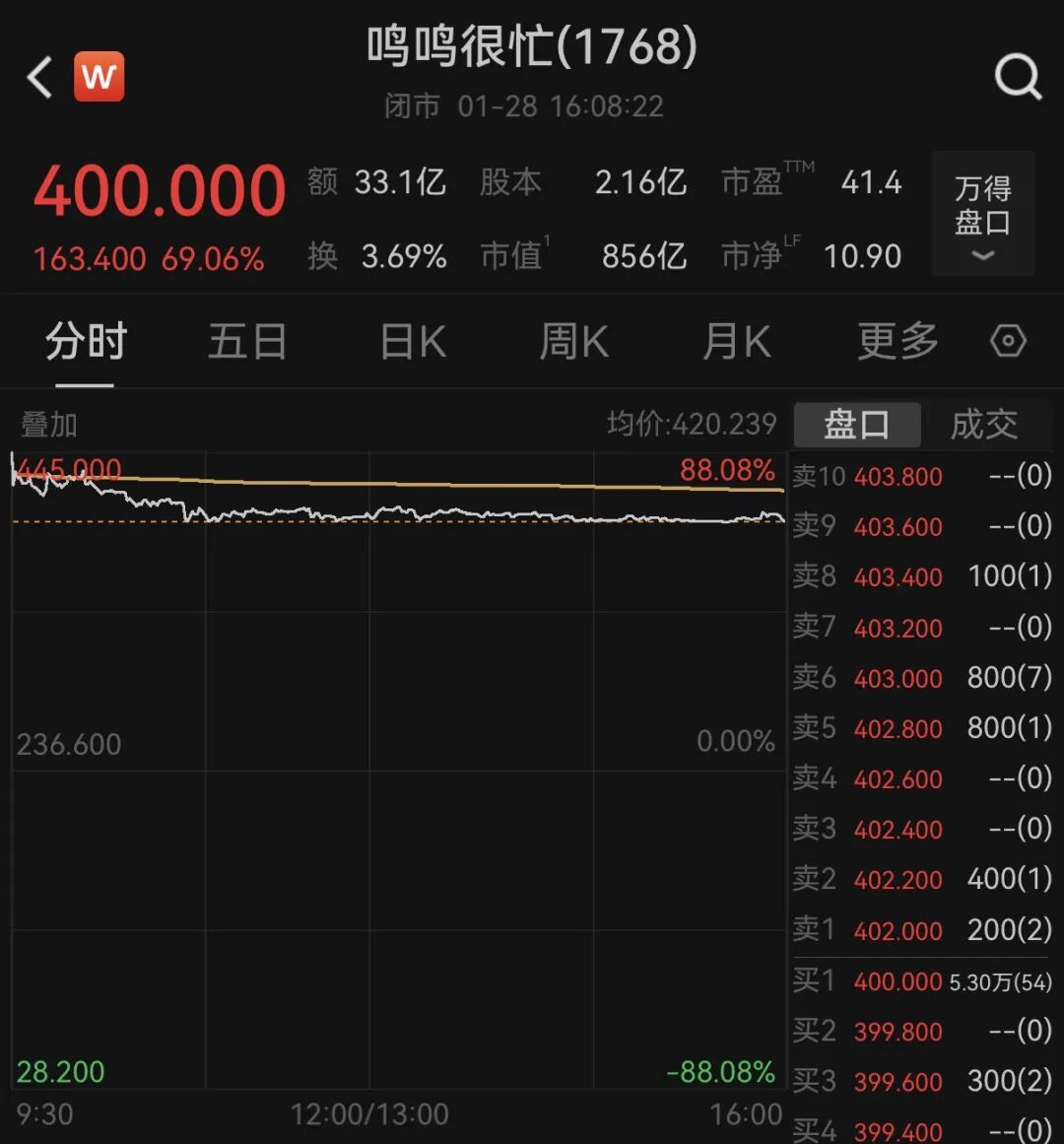Switch to the 成交 trades tab
This screenshot has height=1144, width=1064.
(x=984, y=425)
